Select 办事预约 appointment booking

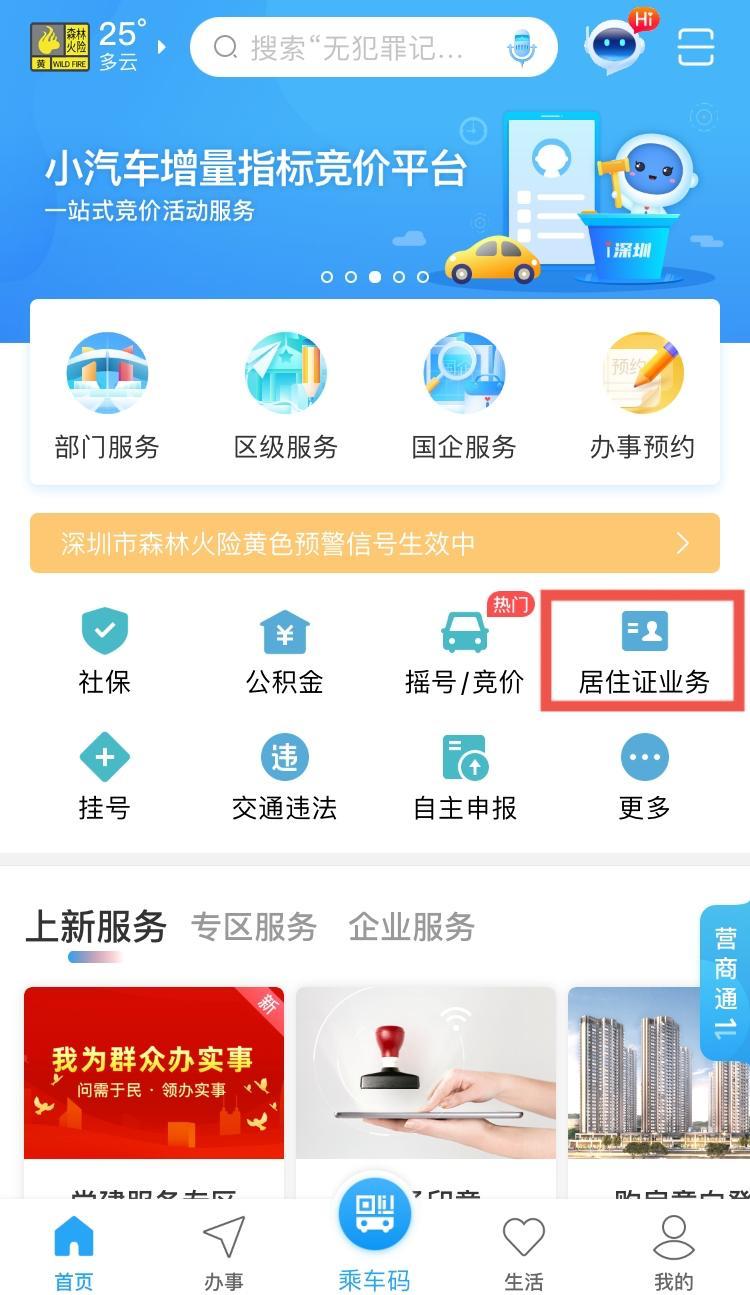pyautogui.click(x=642, y=397)
